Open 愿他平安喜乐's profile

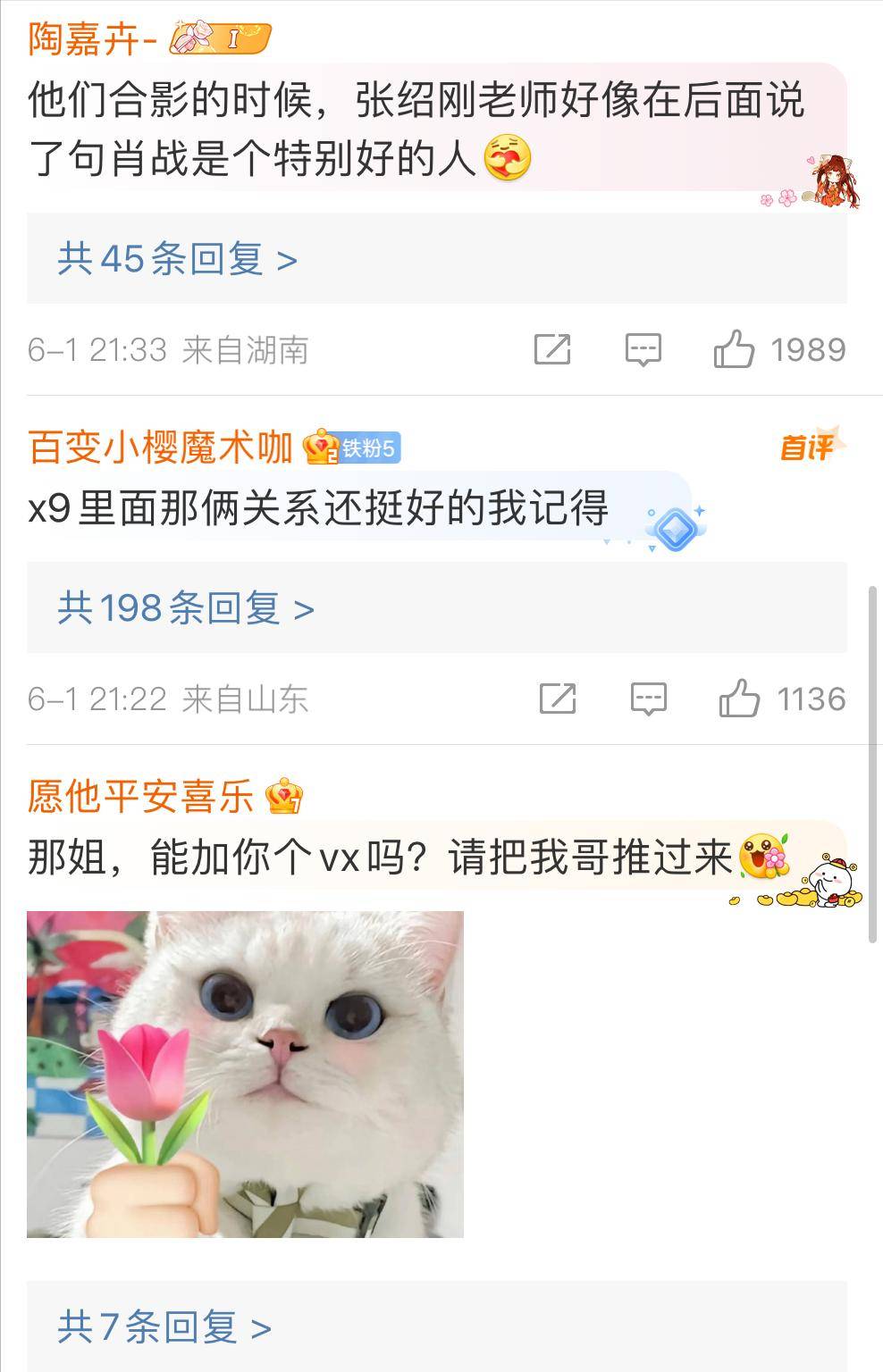coord(141,796)
